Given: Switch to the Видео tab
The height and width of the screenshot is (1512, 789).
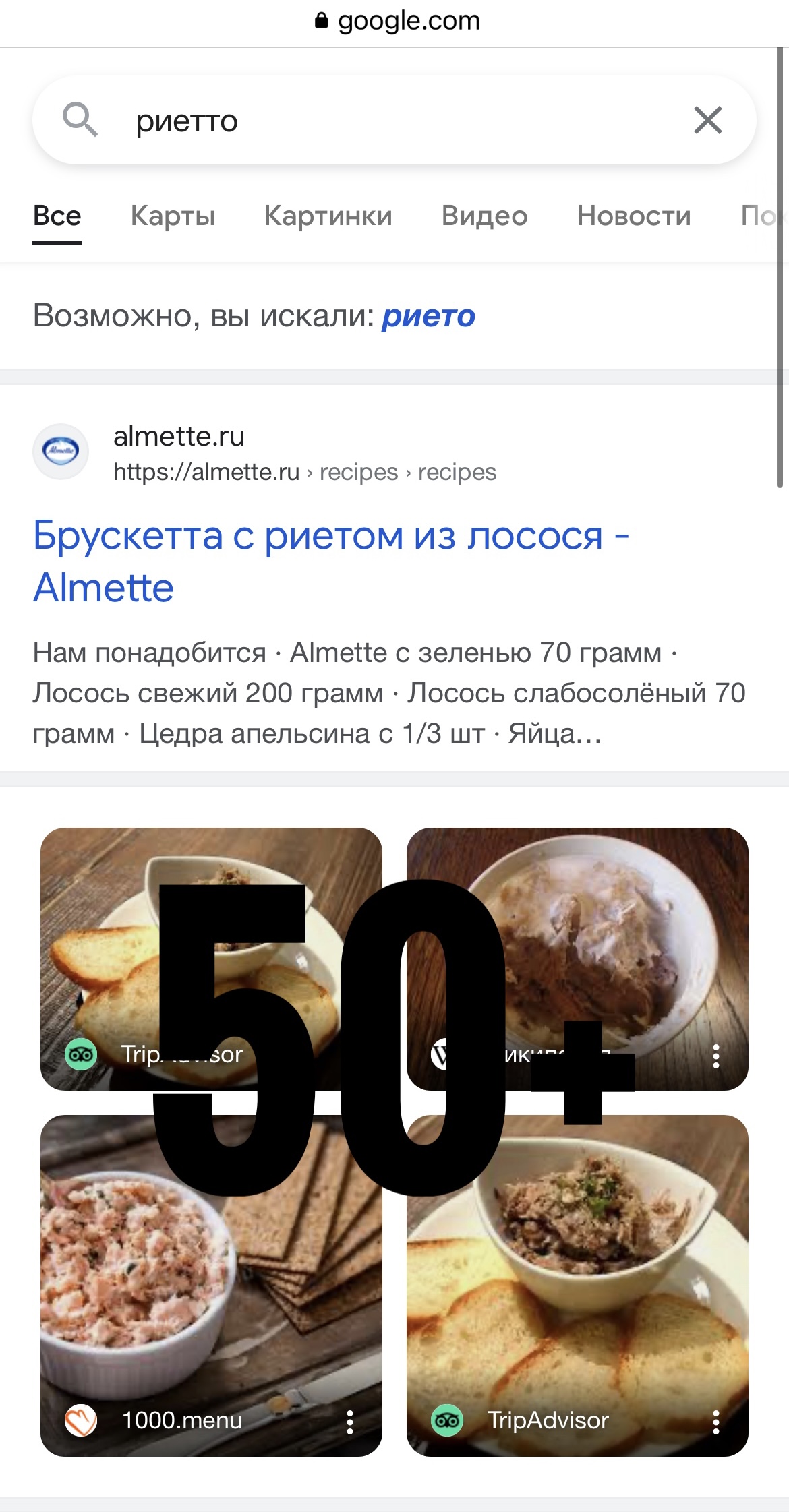Looking at the screenshot, I should click(484, 216).
